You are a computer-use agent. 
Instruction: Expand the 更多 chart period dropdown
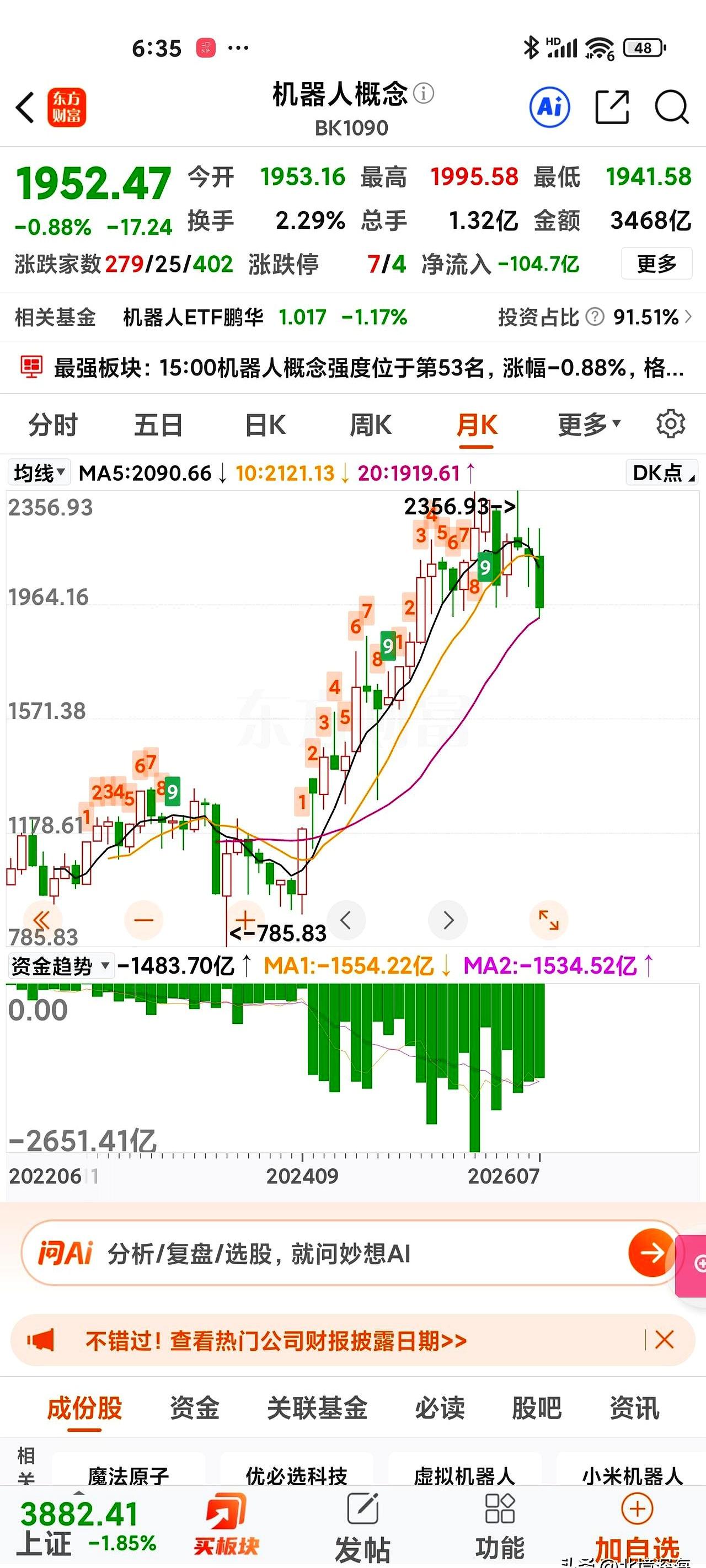coord(589,425)
